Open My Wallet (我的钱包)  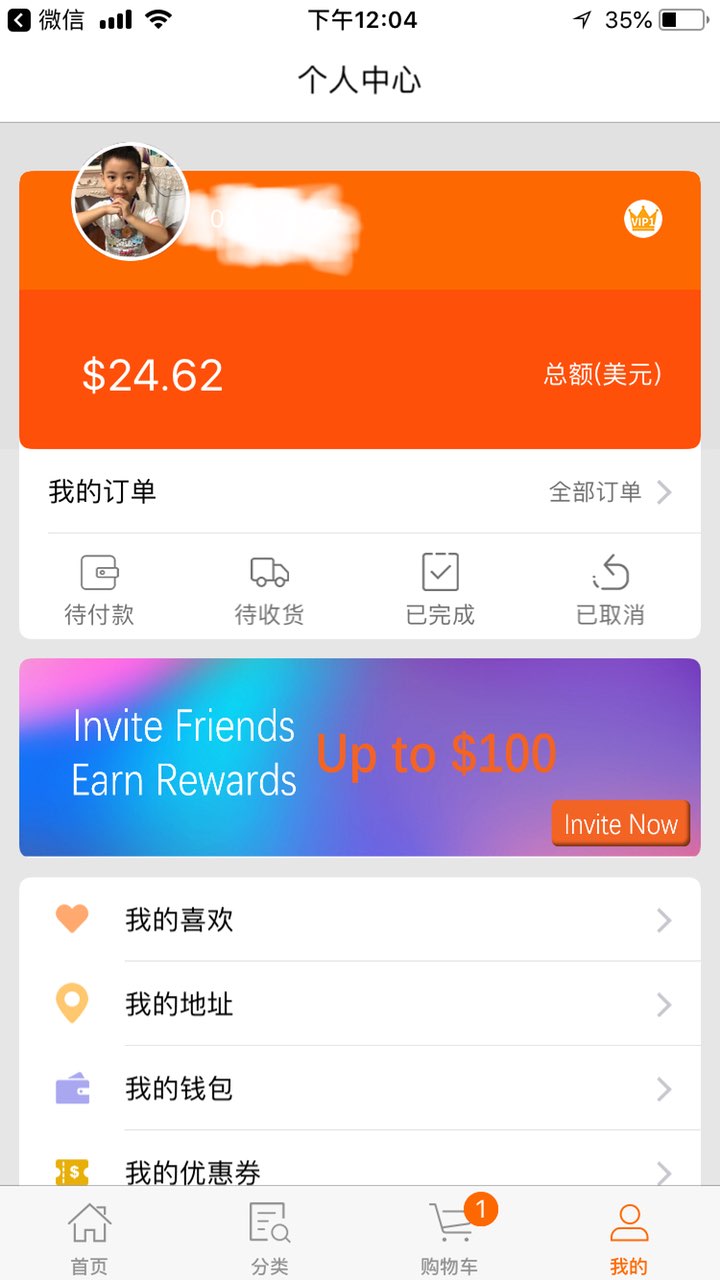360,1088
